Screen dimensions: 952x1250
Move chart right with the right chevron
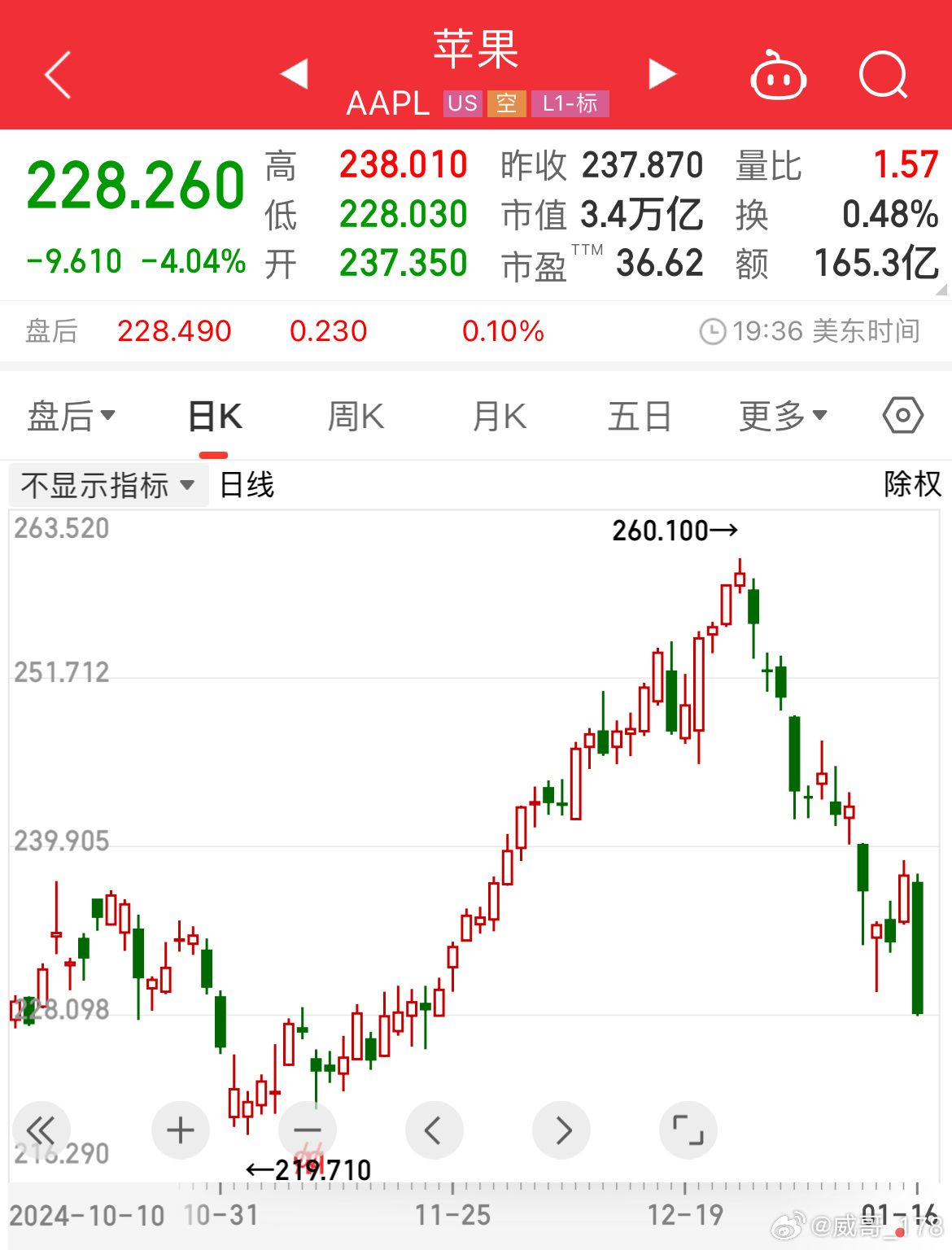pyautogui.click(x=561, y=1130)
